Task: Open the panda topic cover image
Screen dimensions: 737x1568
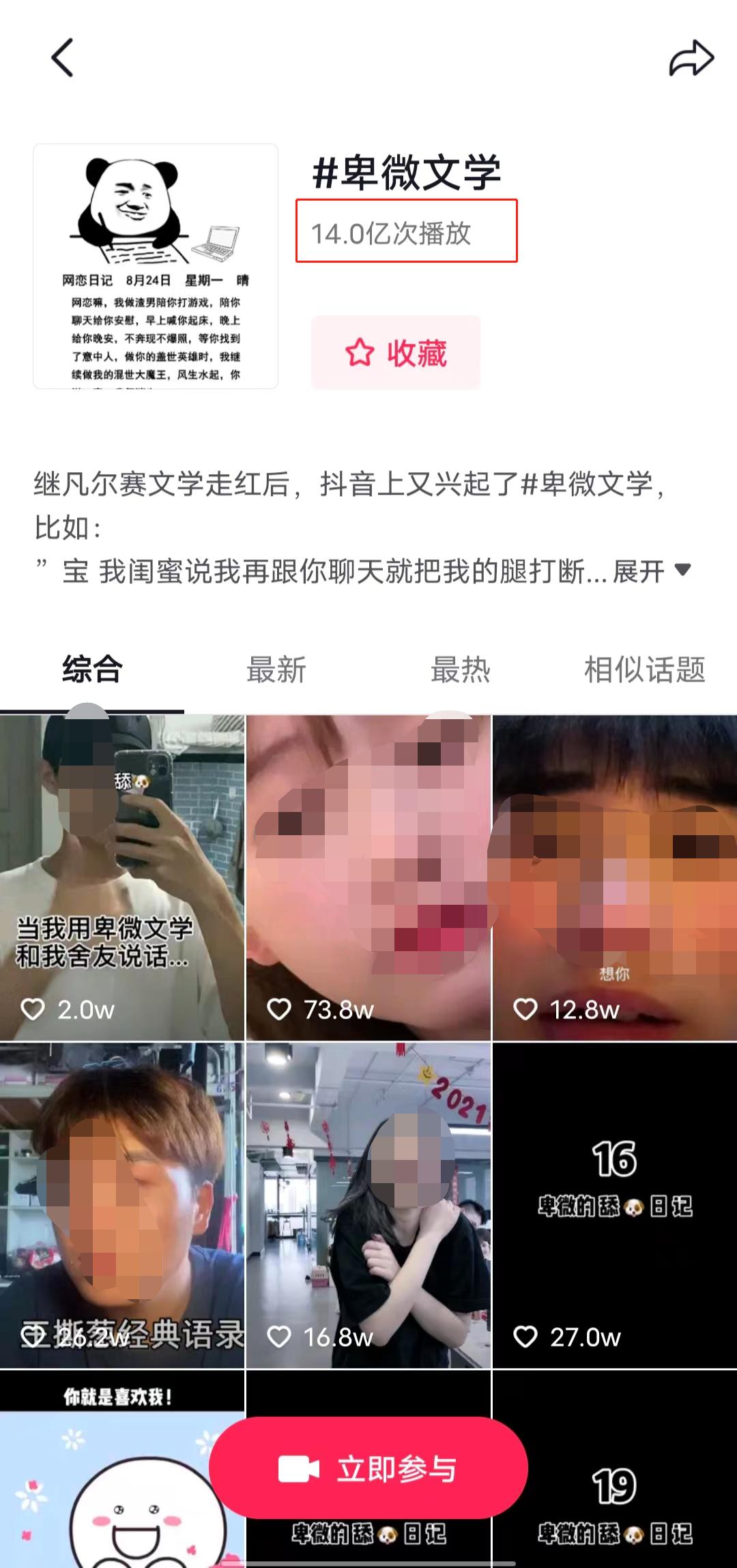Action: (x=156, y=266)
